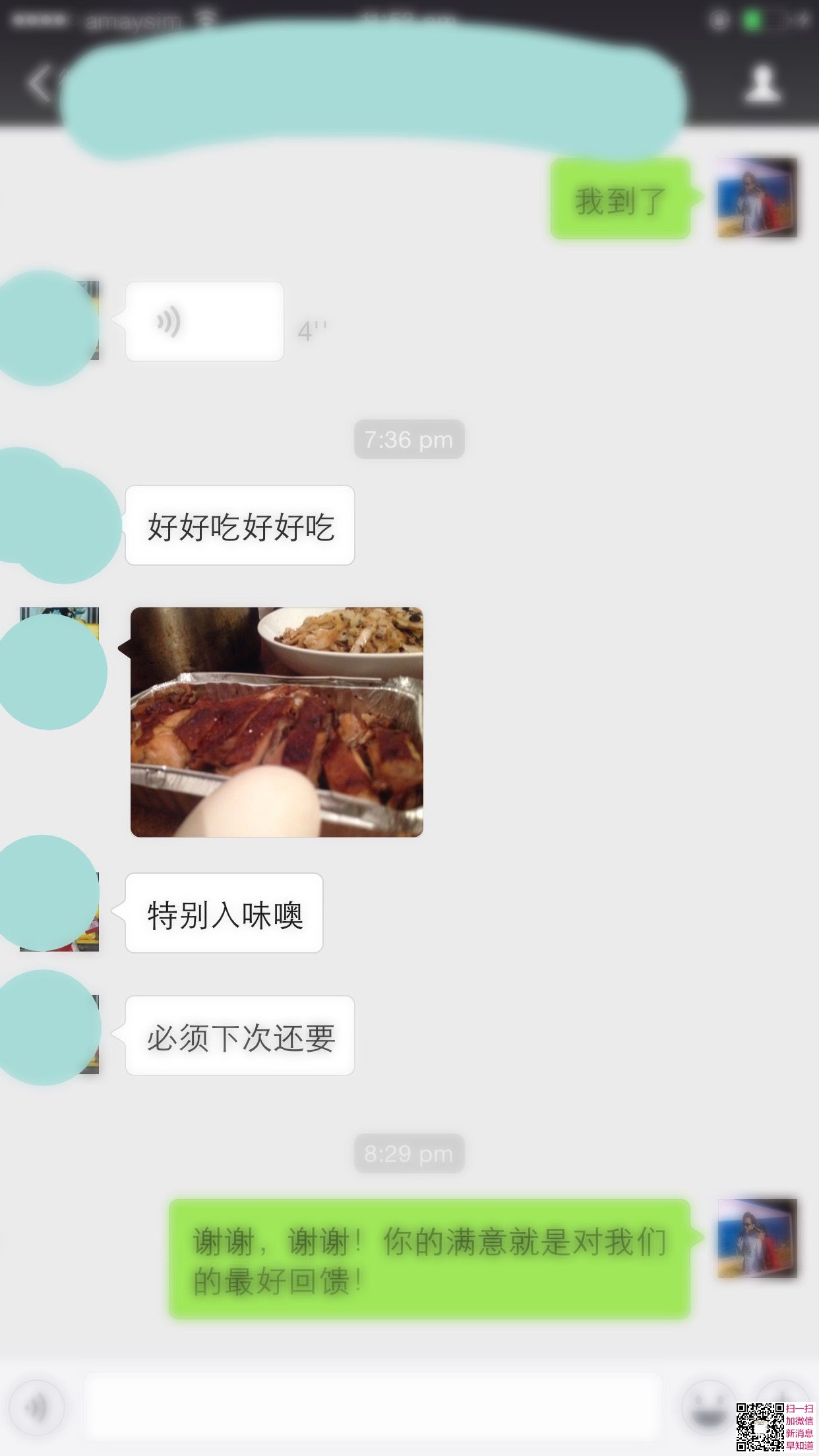Focus the message text field
Screen dimensions: 819x1456
[373, 1406]
